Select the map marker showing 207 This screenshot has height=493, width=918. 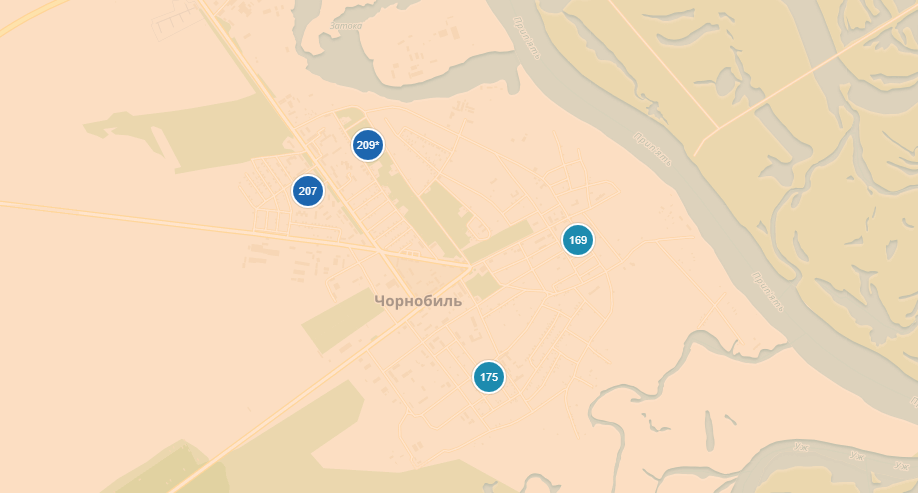(x=308, y=190)
